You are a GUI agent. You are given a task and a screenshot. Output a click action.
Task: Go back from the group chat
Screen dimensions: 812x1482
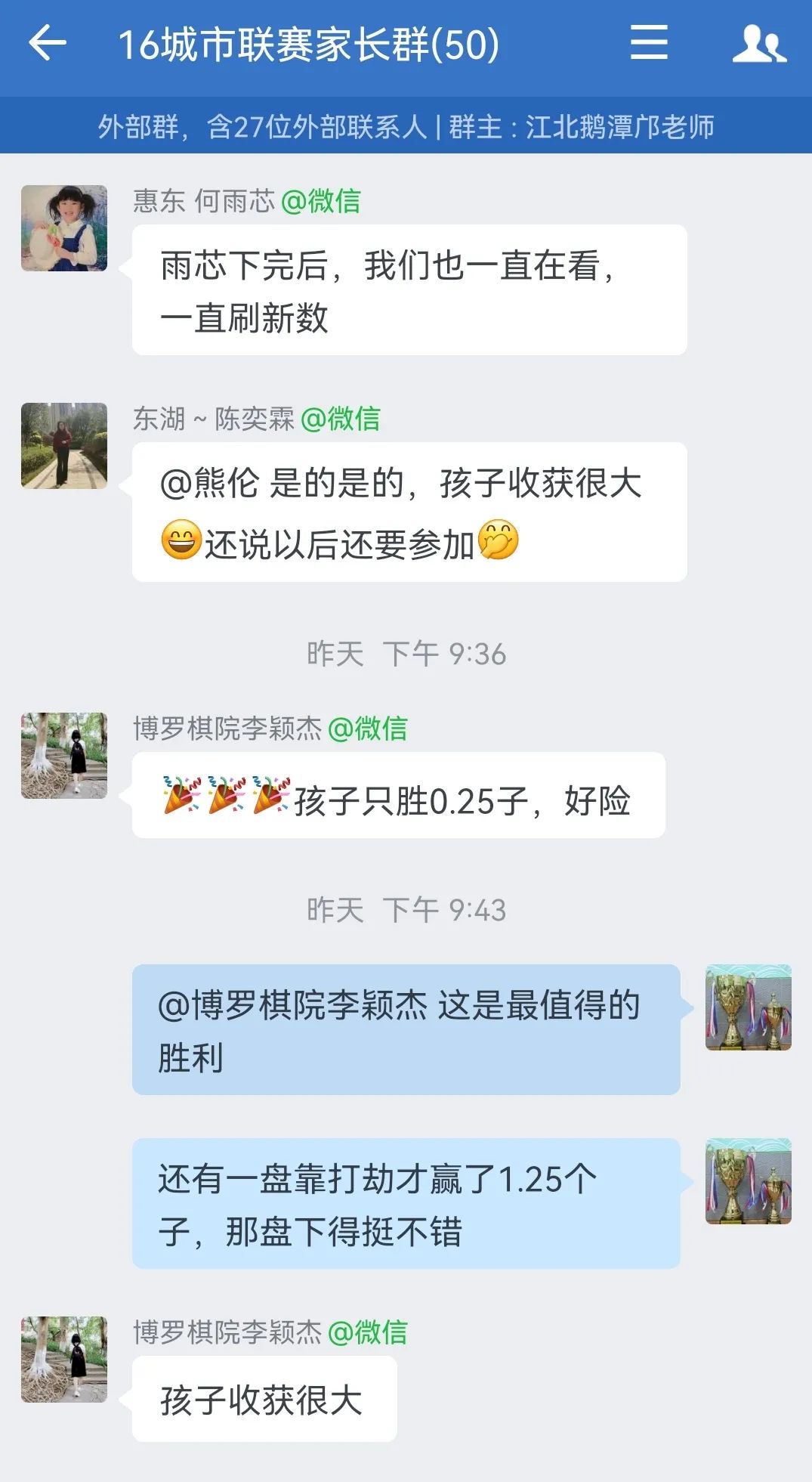(47, 43)
